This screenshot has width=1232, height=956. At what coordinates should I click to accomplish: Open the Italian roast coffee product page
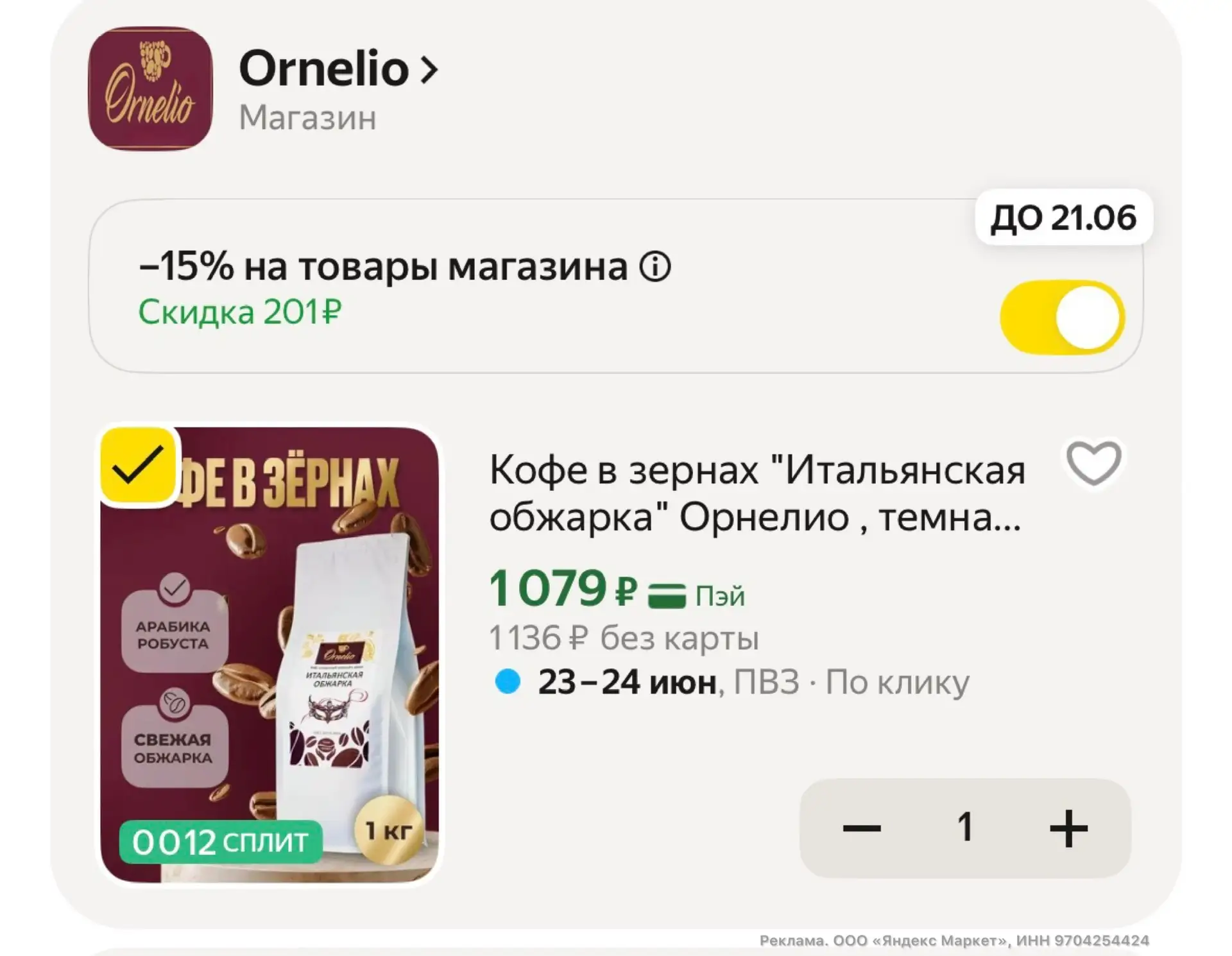(x=757, y=493)
